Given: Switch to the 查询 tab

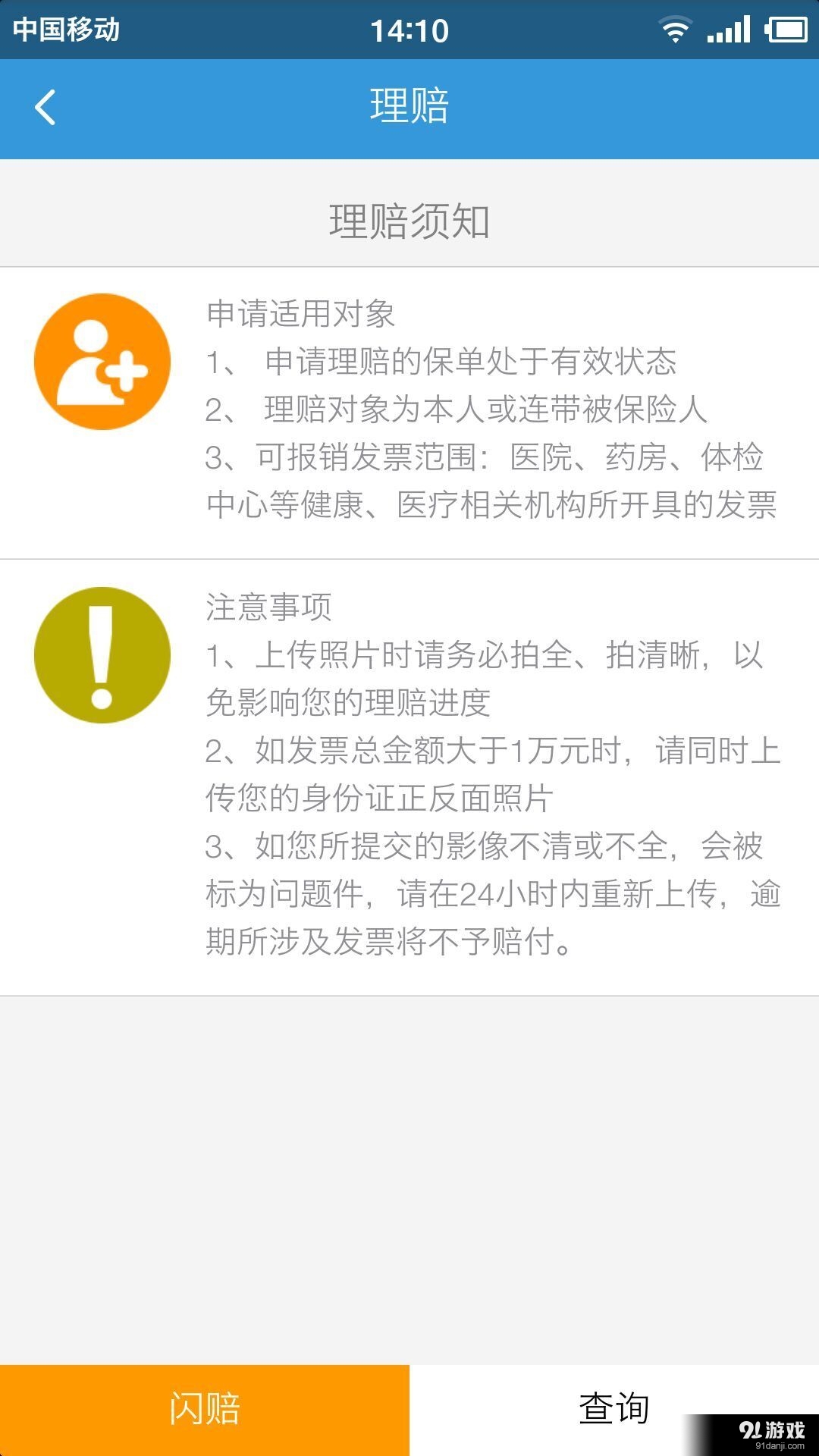Looking at the screenshot, I should [x=614, y=1404].
